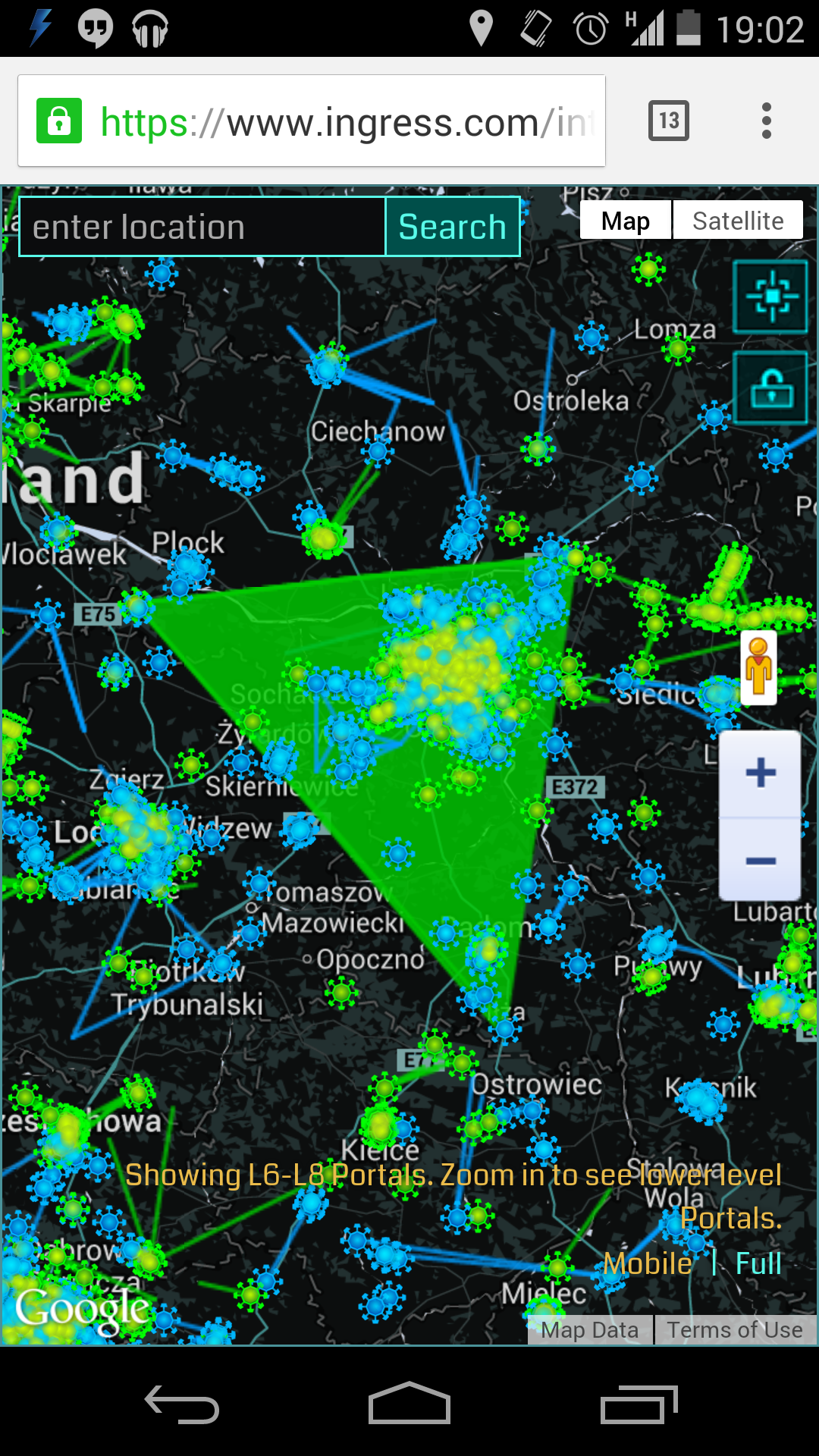Center map on my location
819x1456 pixels.
(x=770, y=297)
